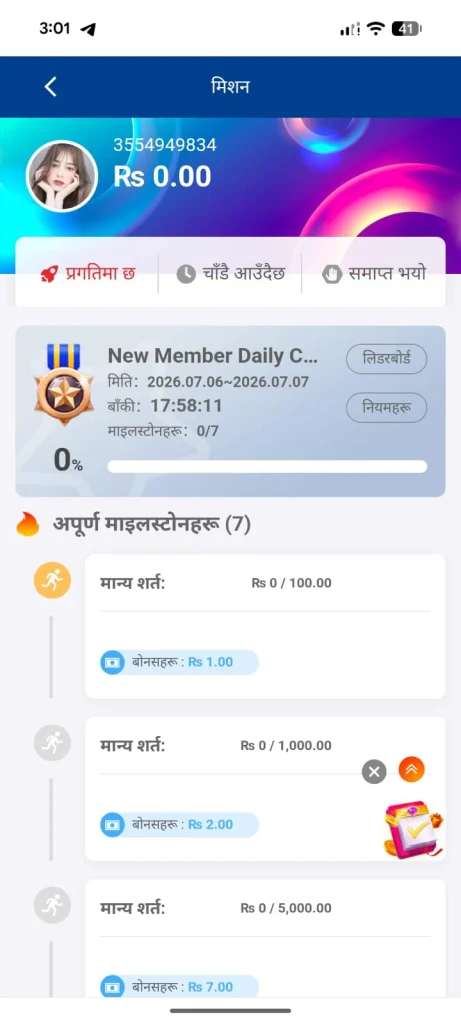The image size is (461, 1024).
Task: Tap the orange double-chevron up button
Action: pyautogui.click(x=411, y=769)
